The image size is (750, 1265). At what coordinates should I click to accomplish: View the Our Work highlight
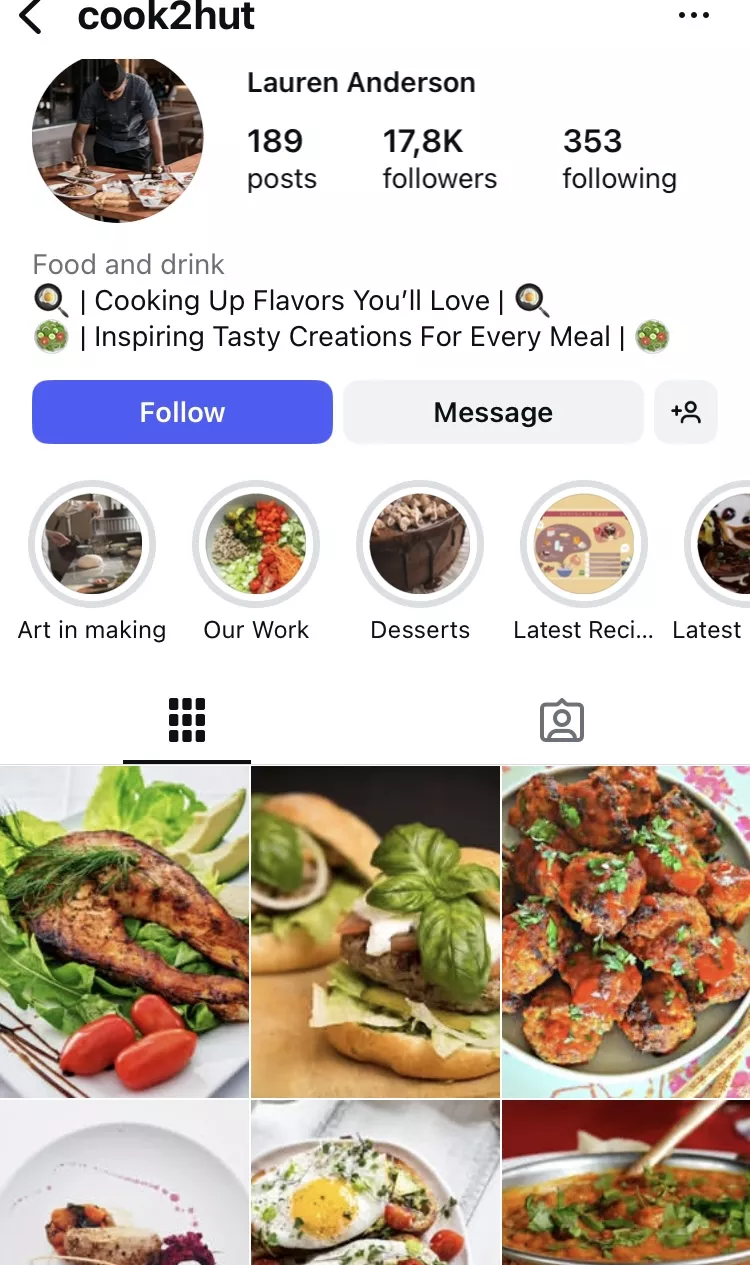click(x=256, y=545)
